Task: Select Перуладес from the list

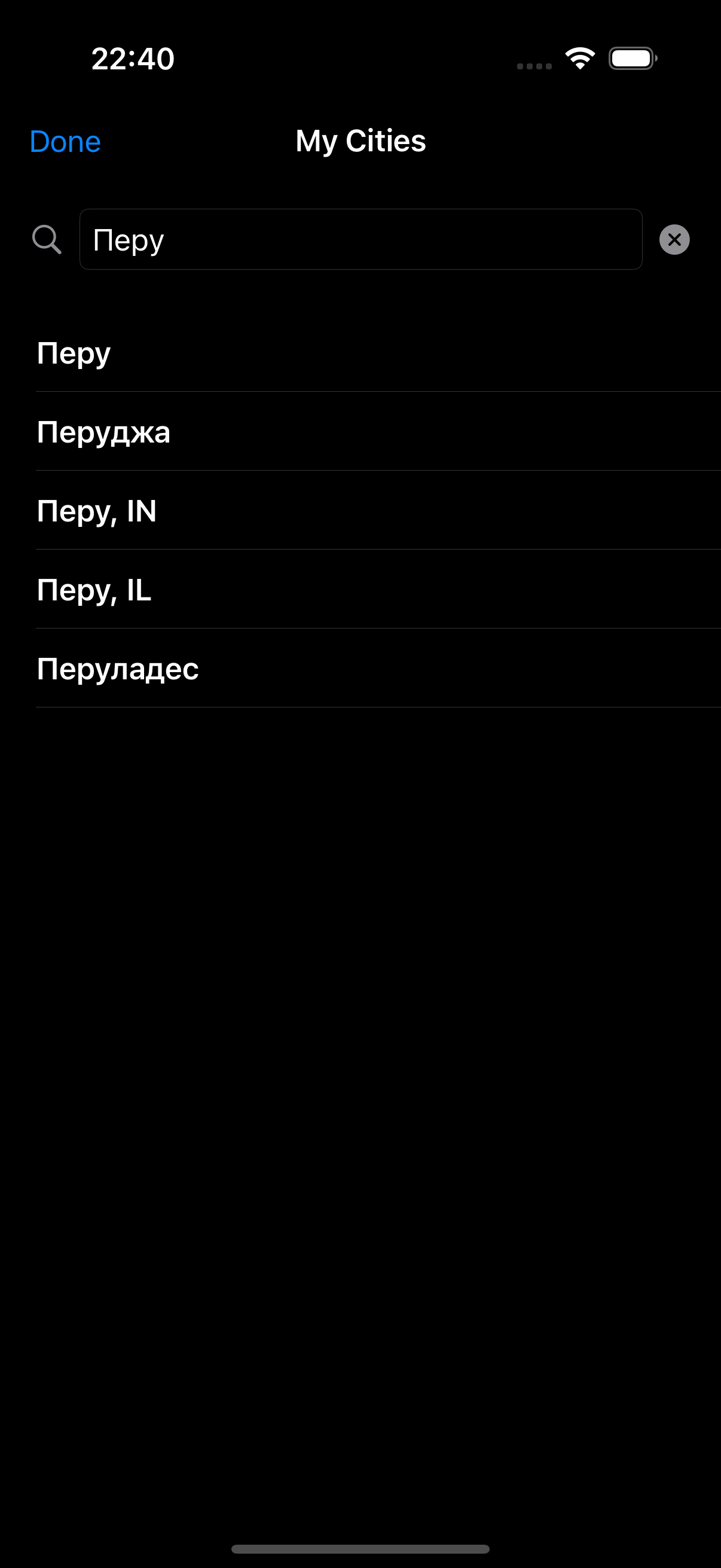Action: coord(118,669)
